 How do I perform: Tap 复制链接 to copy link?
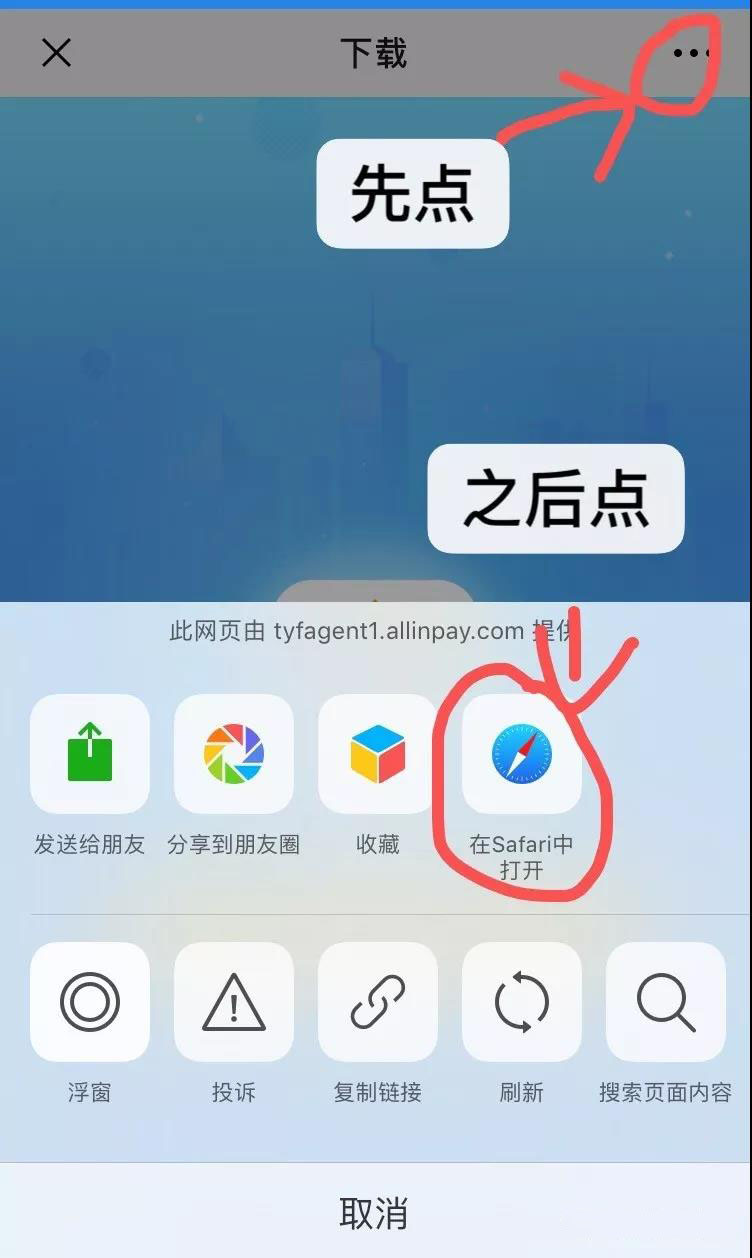(377, 1002)
